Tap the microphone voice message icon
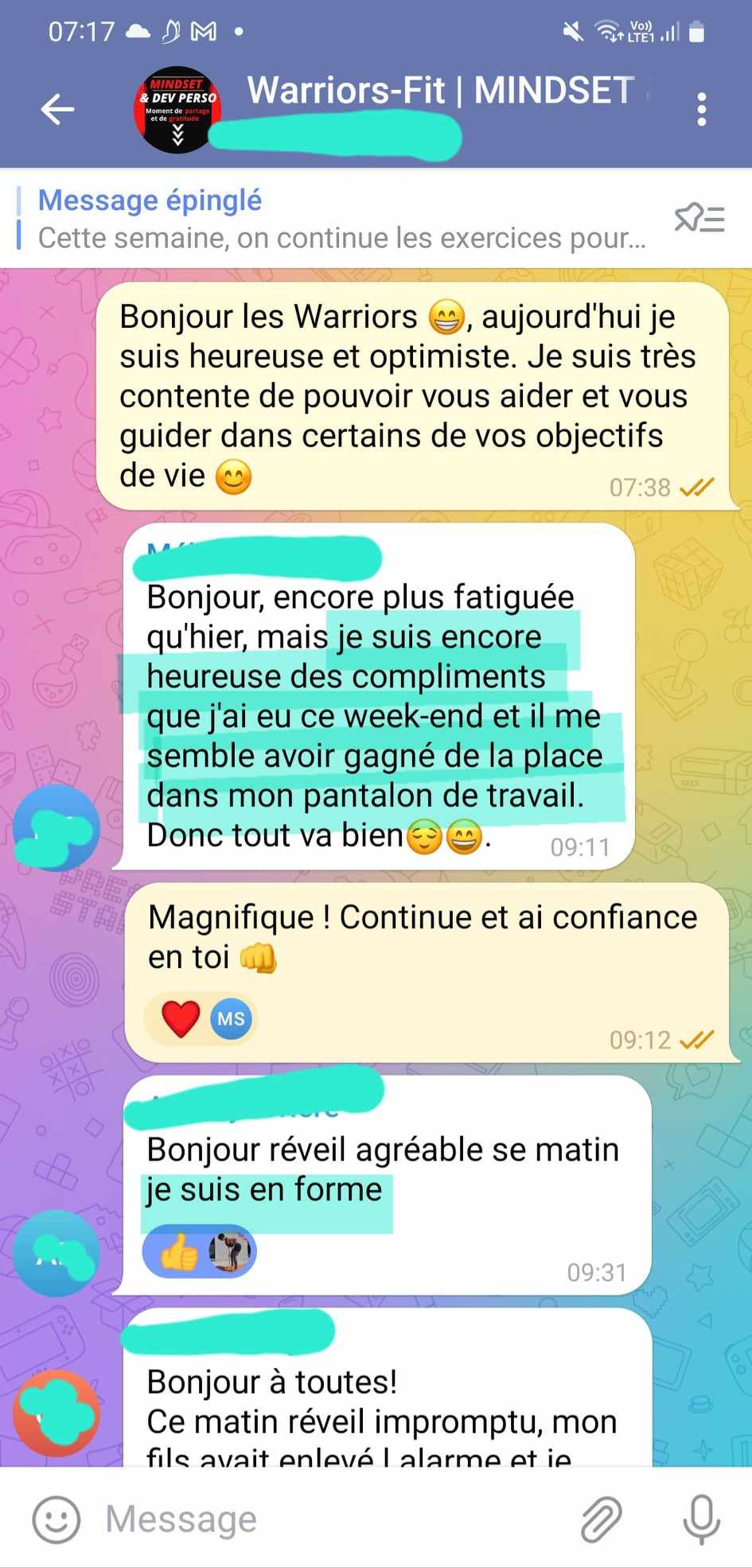The width and height of the screenshot is (752, 1568). pos(701,1519)
